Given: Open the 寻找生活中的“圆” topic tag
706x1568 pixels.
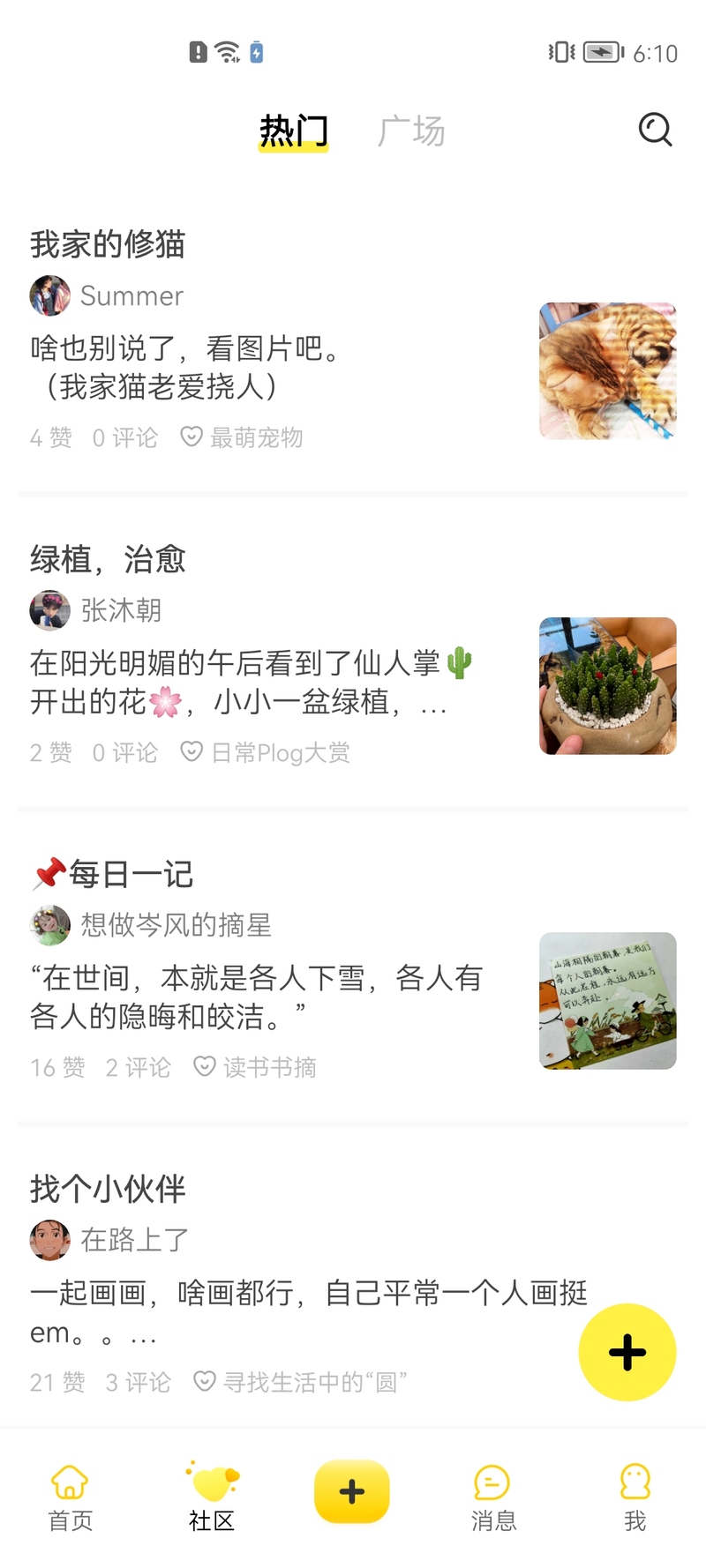Looking at the screenshot, I should click(x=300, y=1382).
